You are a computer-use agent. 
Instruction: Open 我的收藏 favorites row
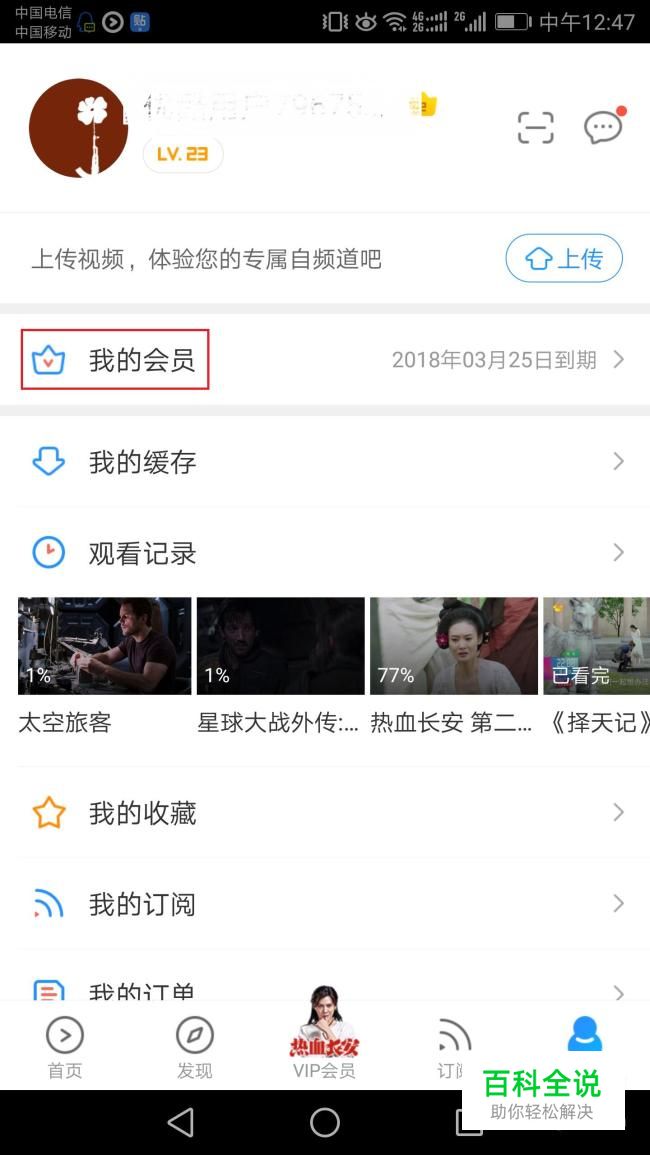324,813
